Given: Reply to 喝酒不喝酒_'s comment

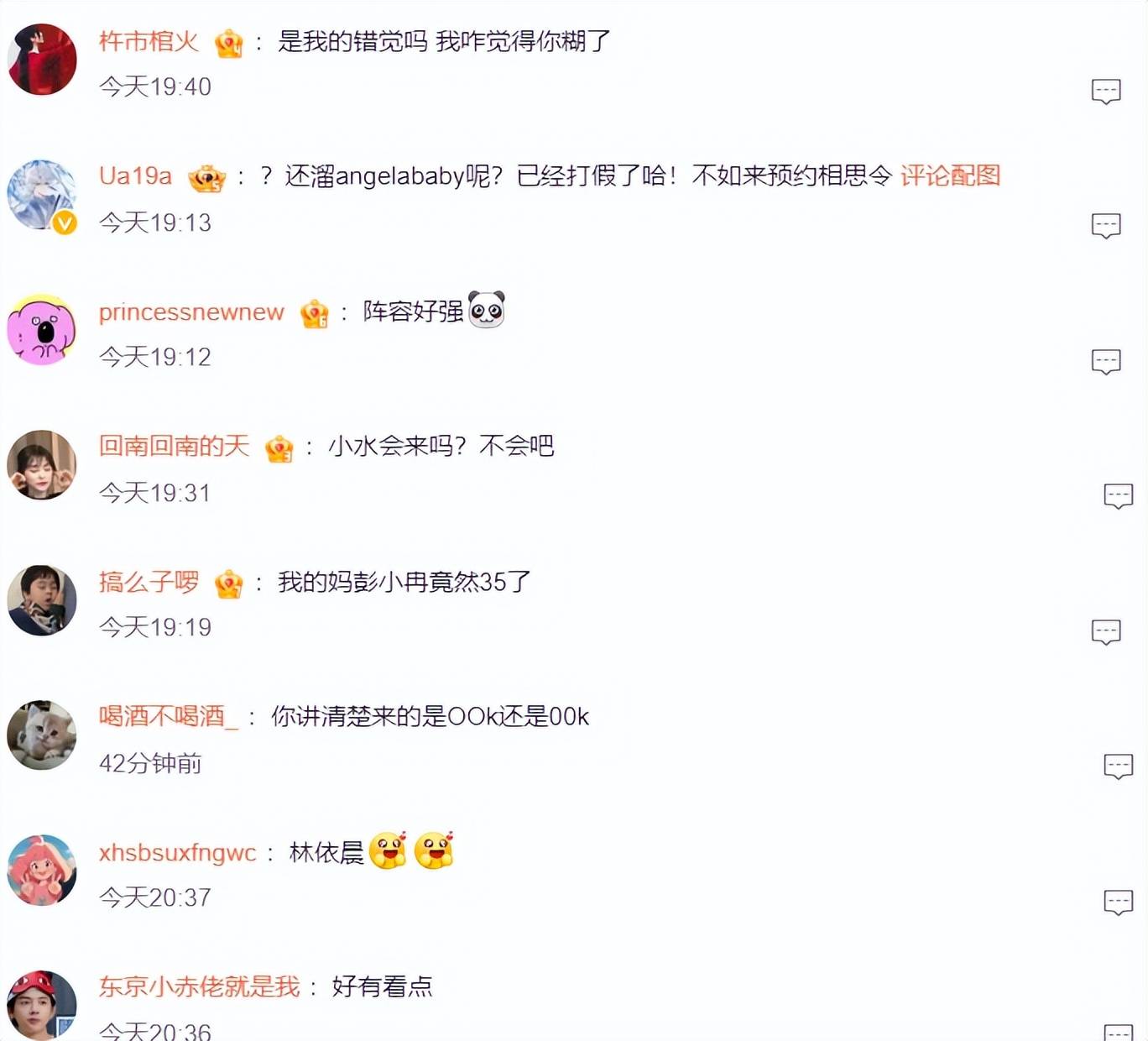Looking at the screenshot, I should click(1118, 766).
